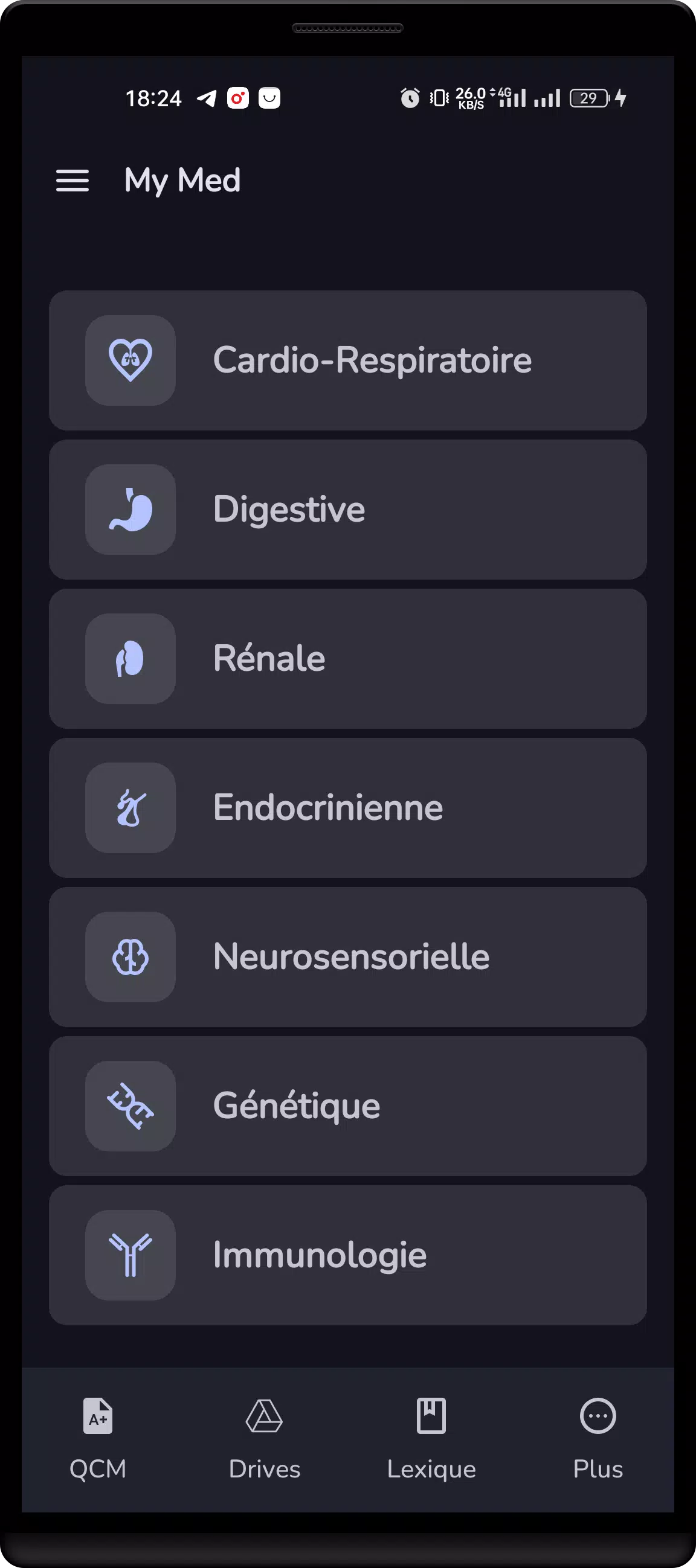
Task: Select the antibody icon for Immunologie
Action: tap(130, 1255)
